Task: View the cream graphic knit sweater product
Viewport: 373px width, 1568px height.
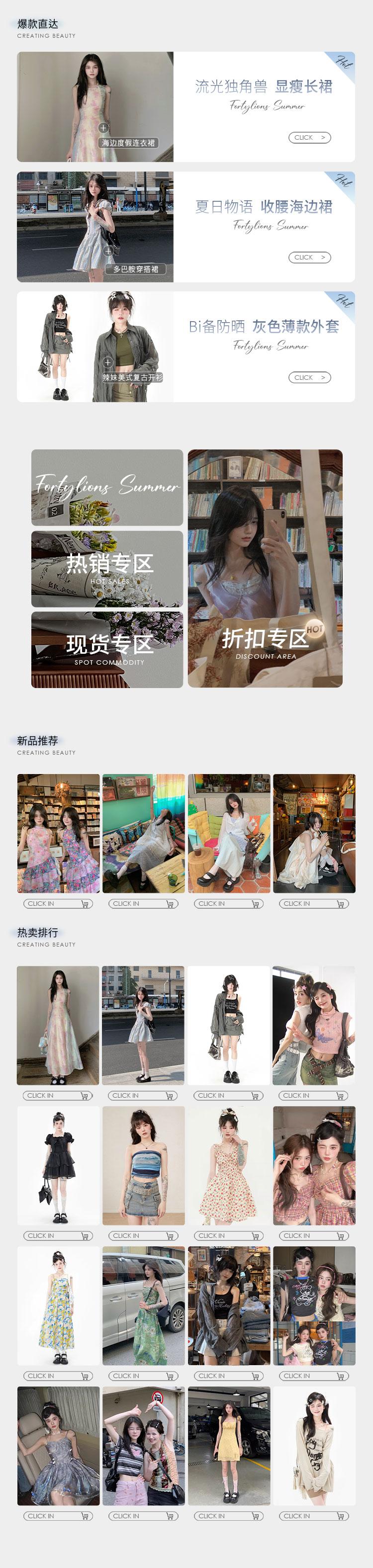Action: (x=314, y=1446)
